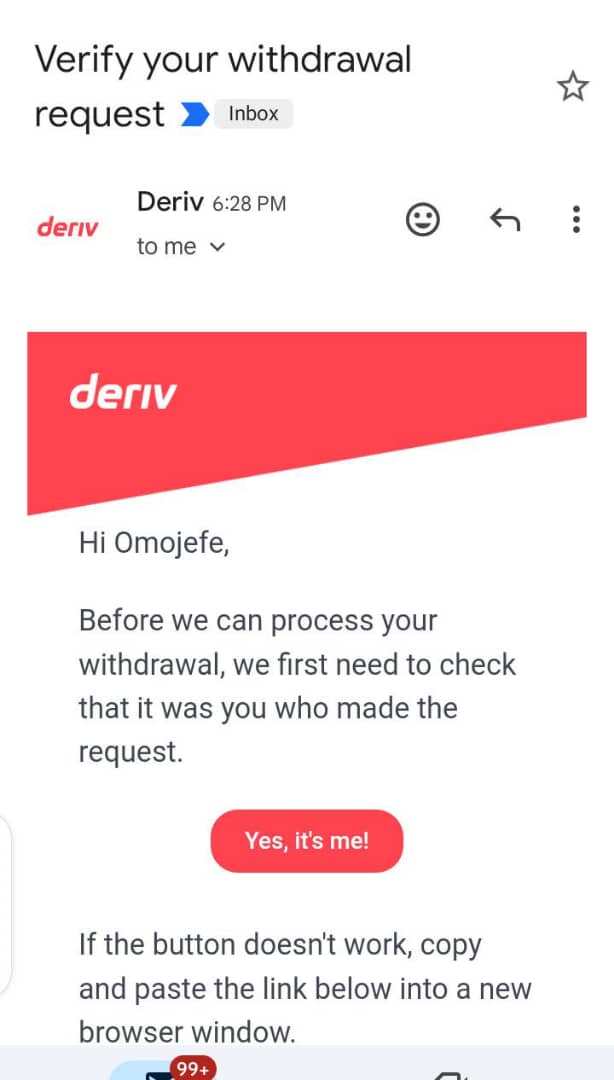Reply to the Deriv email

point(504,220)
